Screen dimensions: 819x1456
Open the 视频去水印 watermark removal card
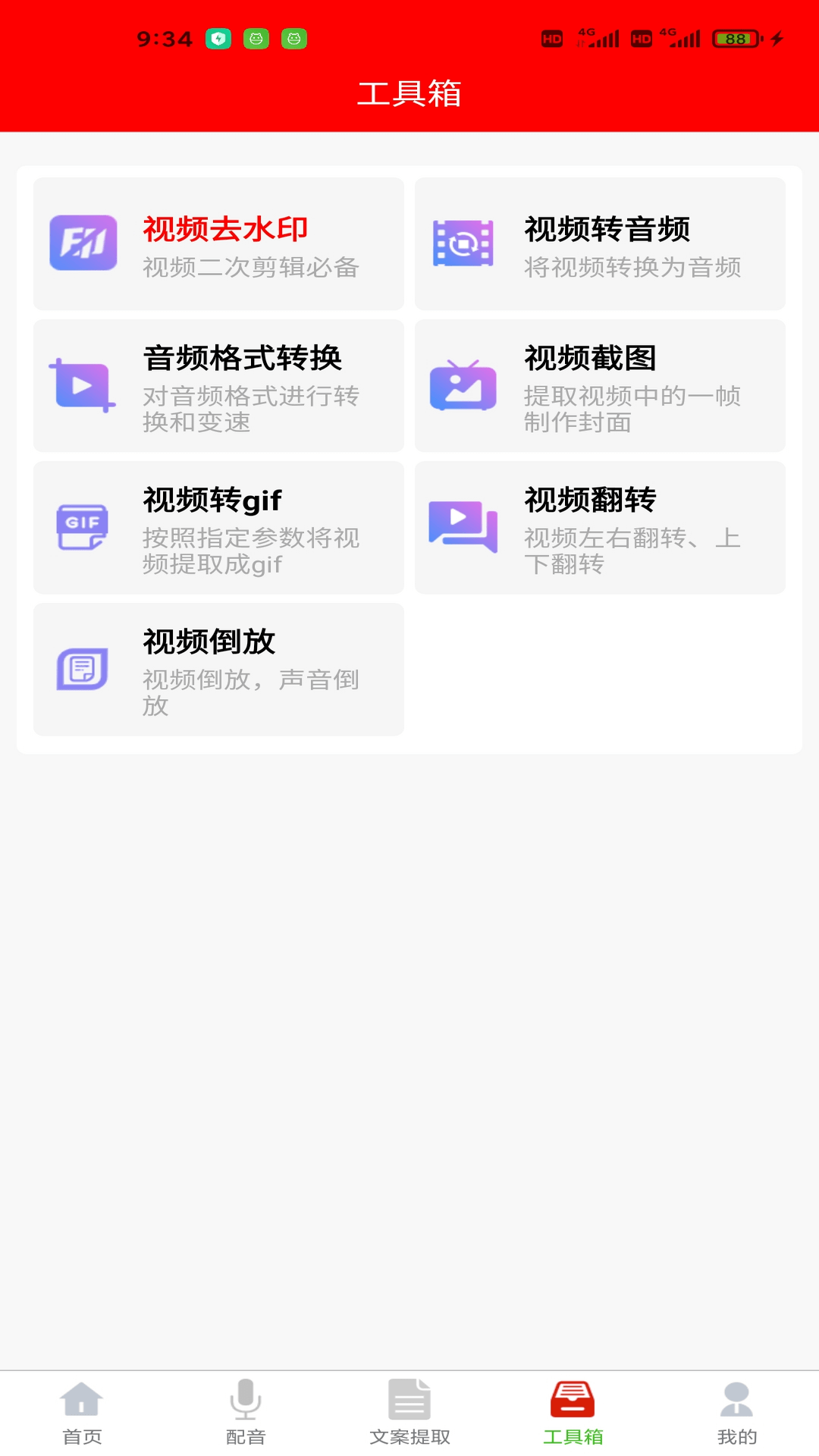click(x=218, y=243)
